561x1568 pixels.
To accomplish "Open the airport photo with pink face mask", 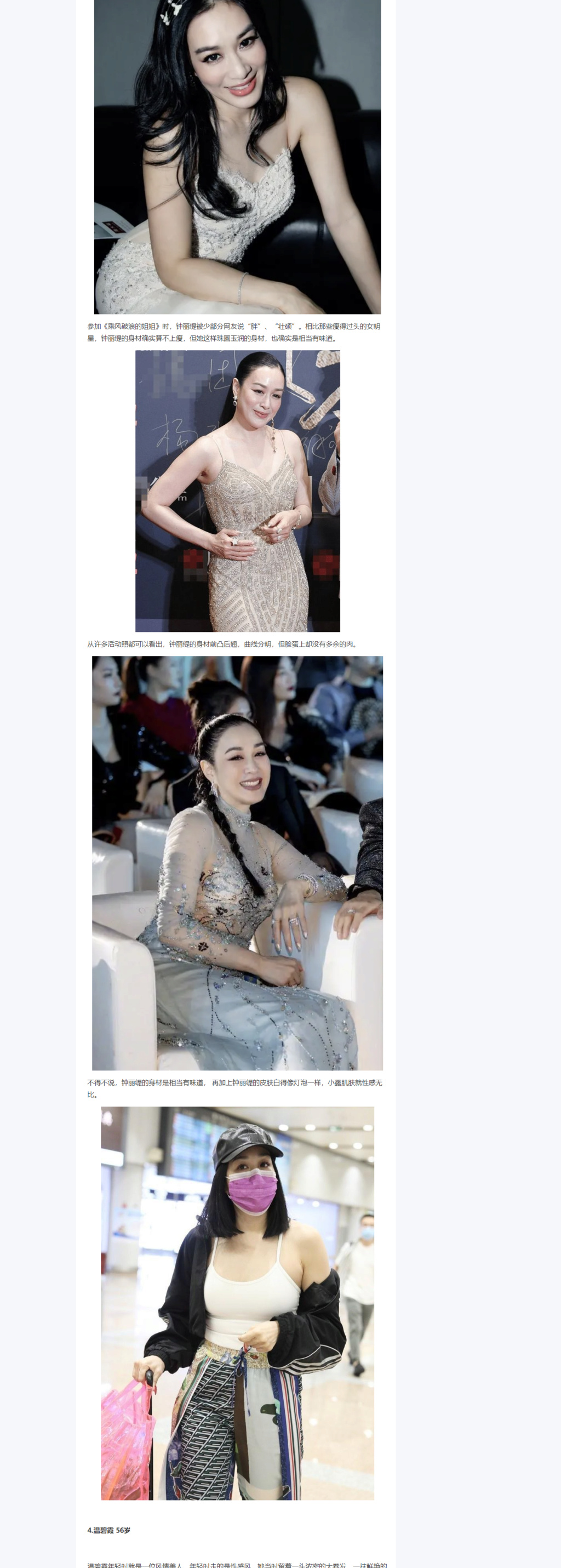I will [x=237, y=1303].
